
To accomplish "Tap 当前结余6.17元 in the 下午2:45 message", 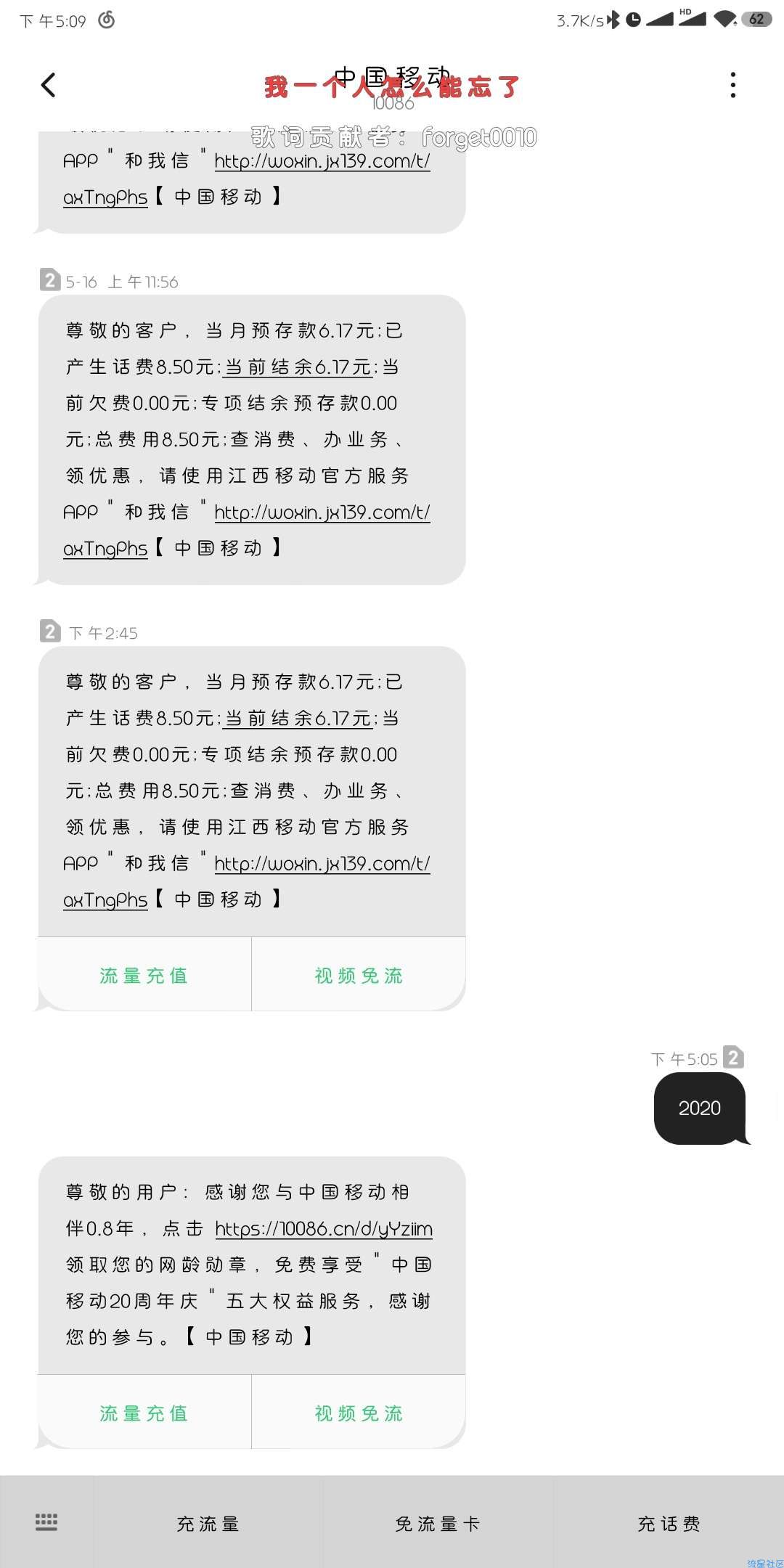I will (x=298, y=719).
